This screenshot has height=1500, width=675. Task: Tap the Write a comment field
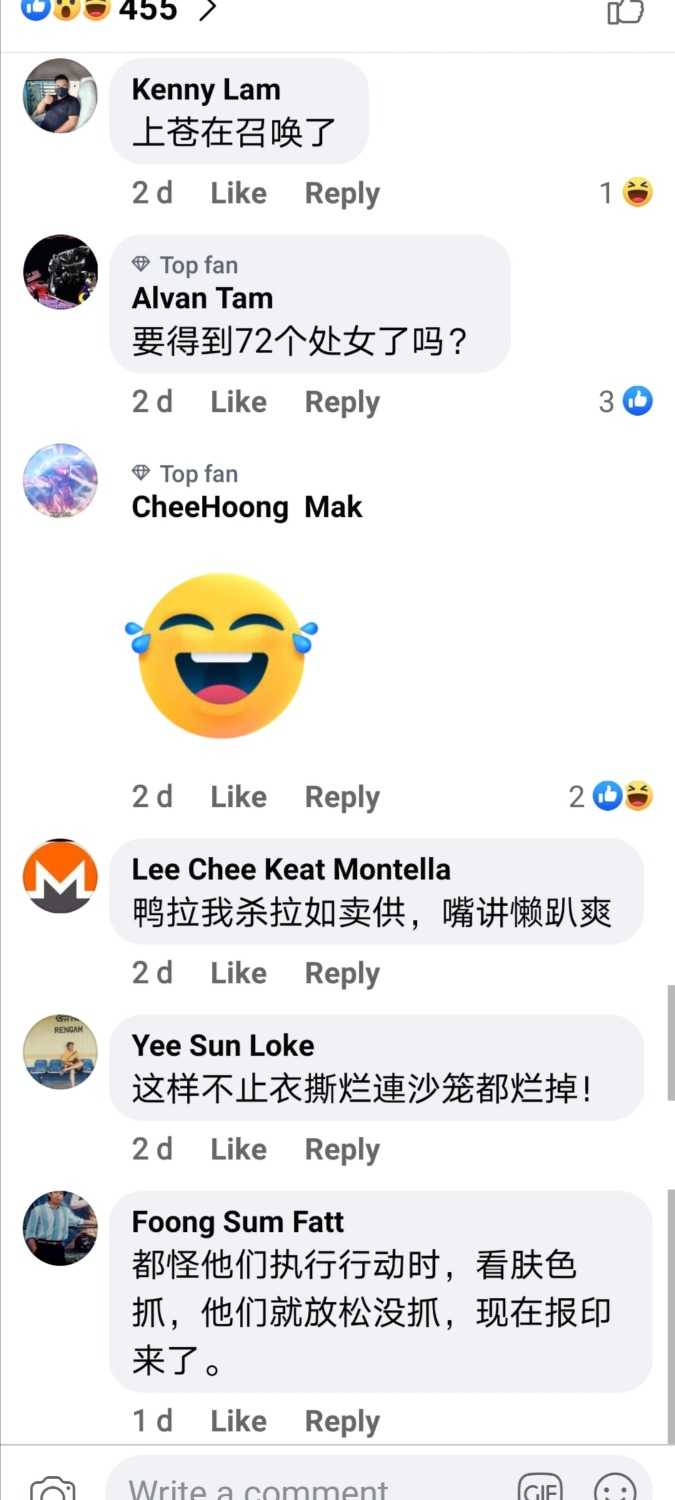pos(300,1488)
